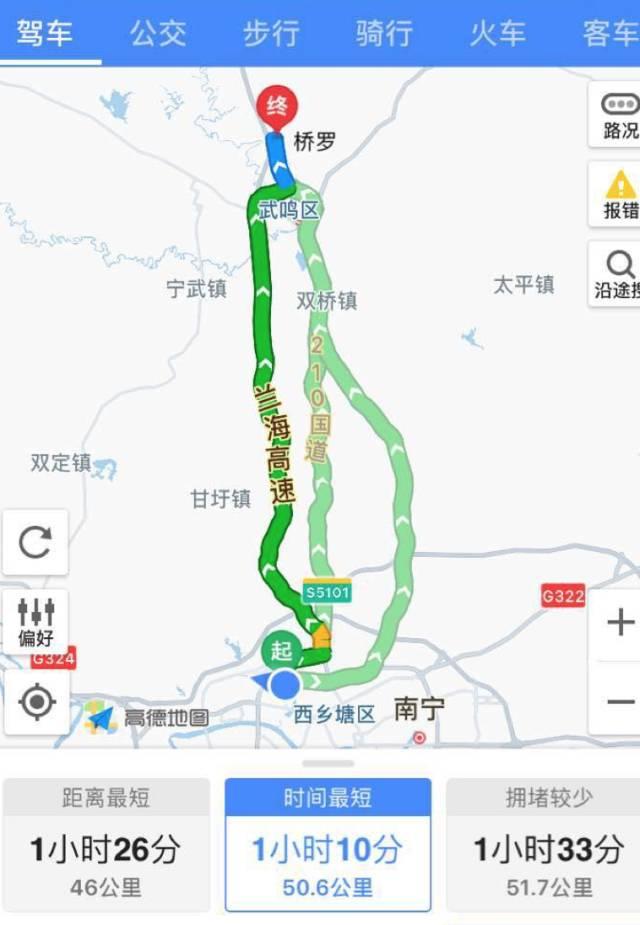Open the 客车 coach tab
This screenshot has height=925, width=640.
609,32
